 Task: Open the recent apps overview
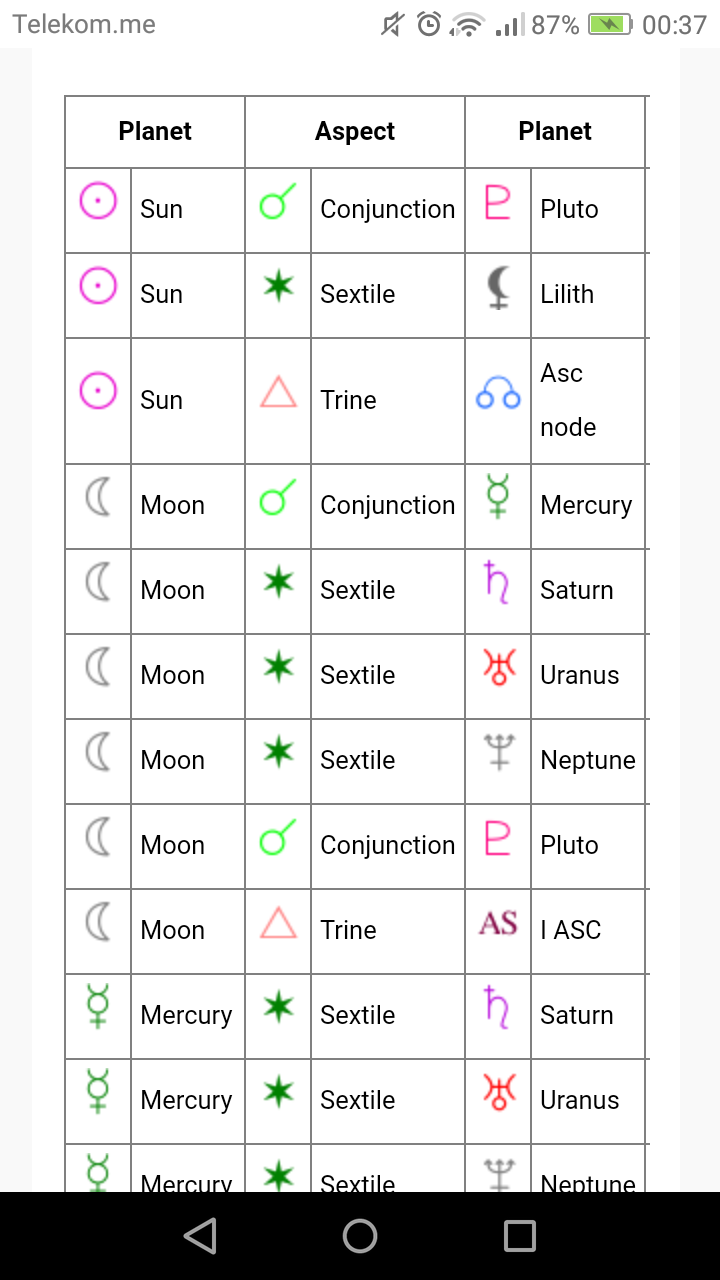[x=520, y=1236]
